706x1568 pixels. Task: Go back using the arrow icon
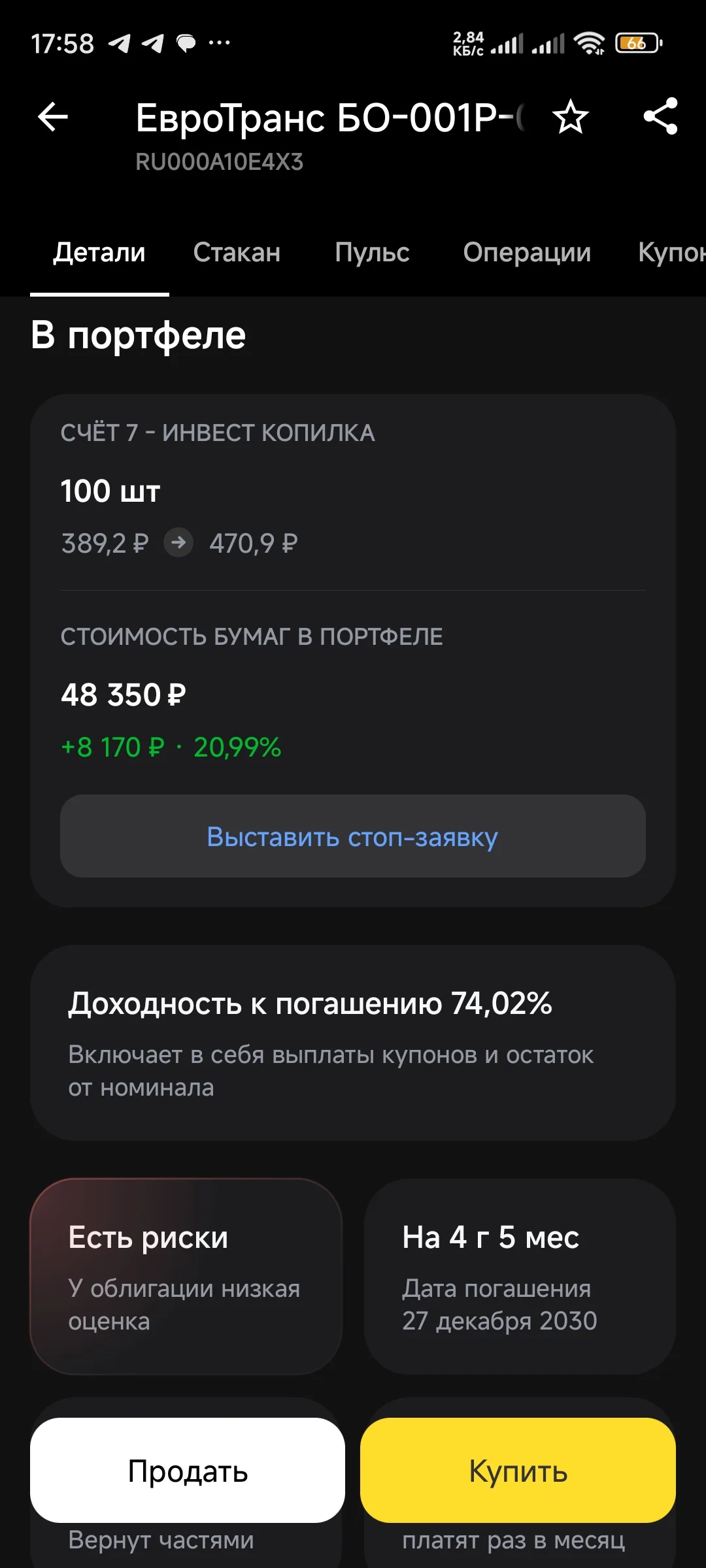tap(53, 118)
